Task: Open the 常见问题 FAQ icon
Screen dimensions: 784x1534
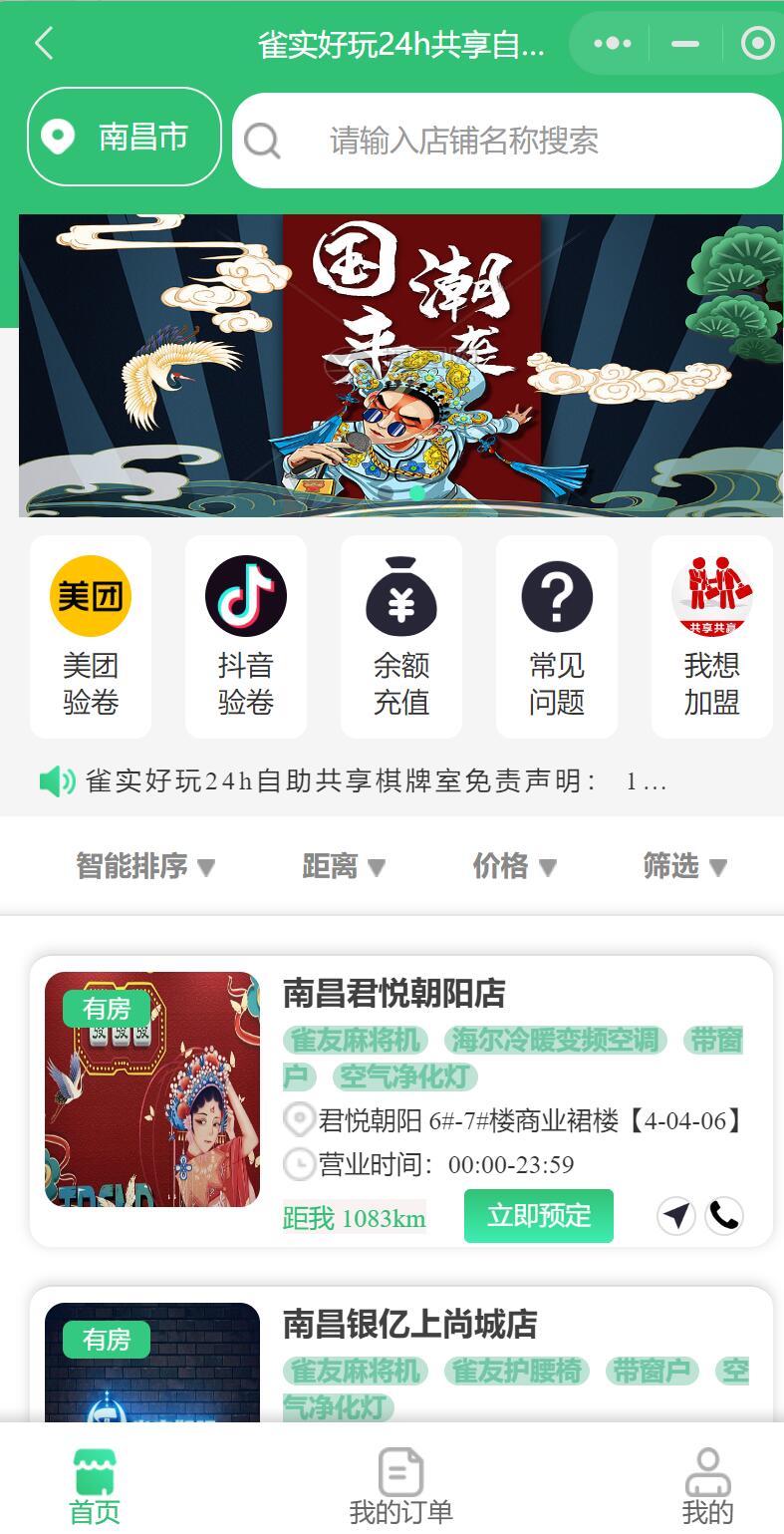Action: click(556, 637)
